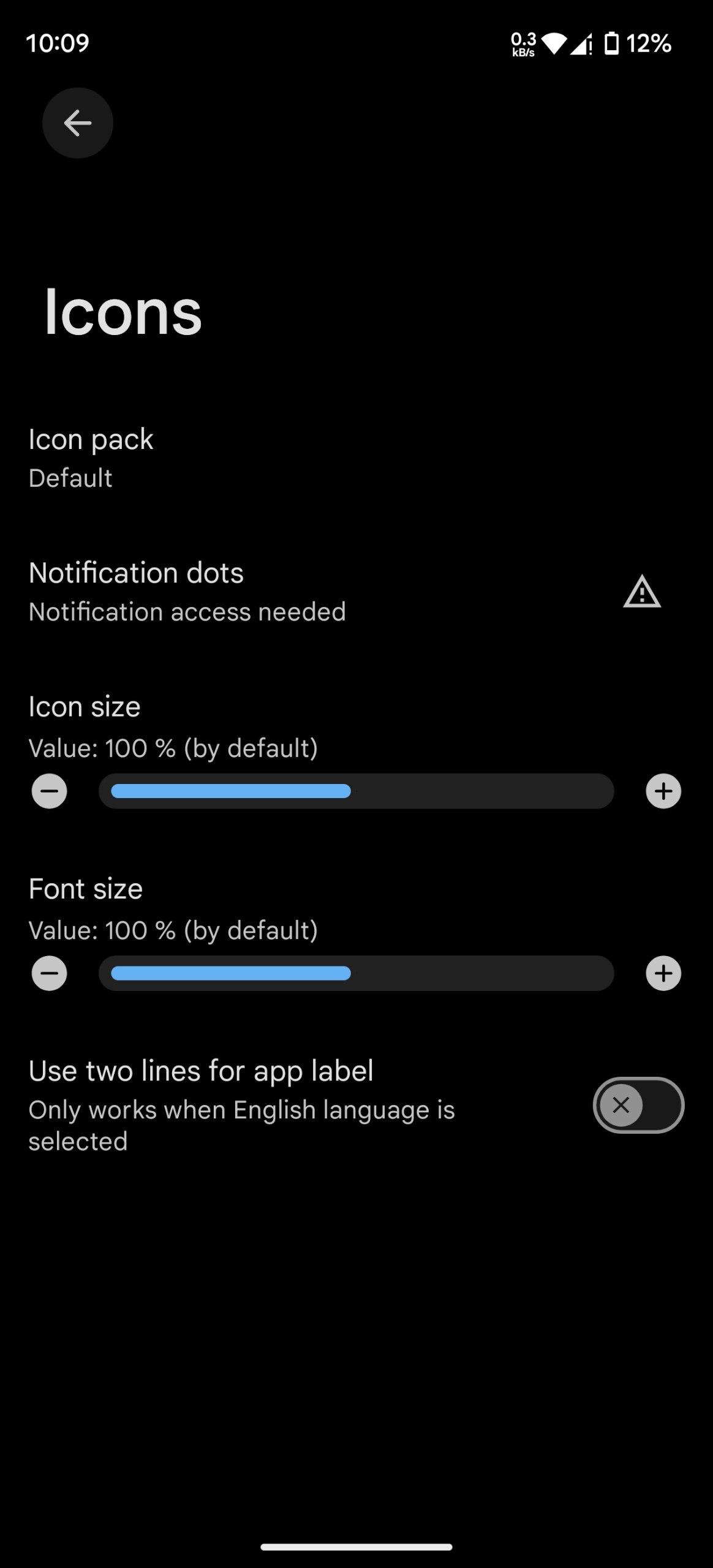
Task: Decrease icon size with the minus button
Action: point(50,791)
